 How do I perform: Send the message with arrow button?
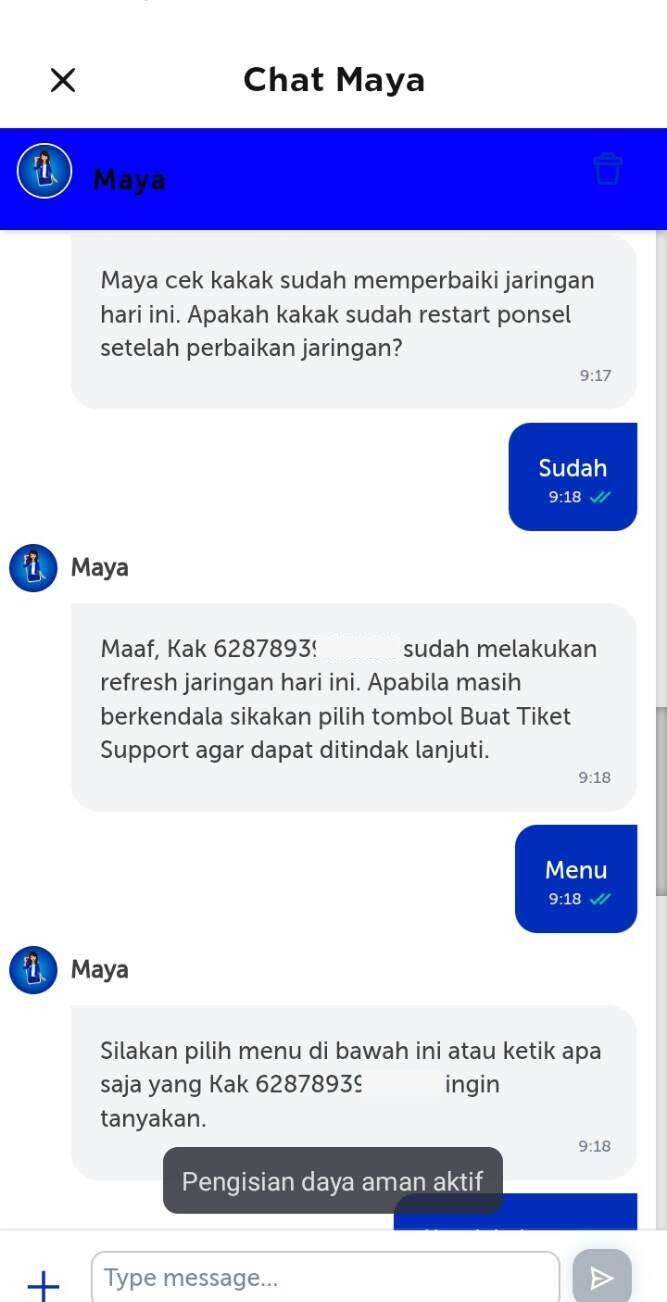601,1277
